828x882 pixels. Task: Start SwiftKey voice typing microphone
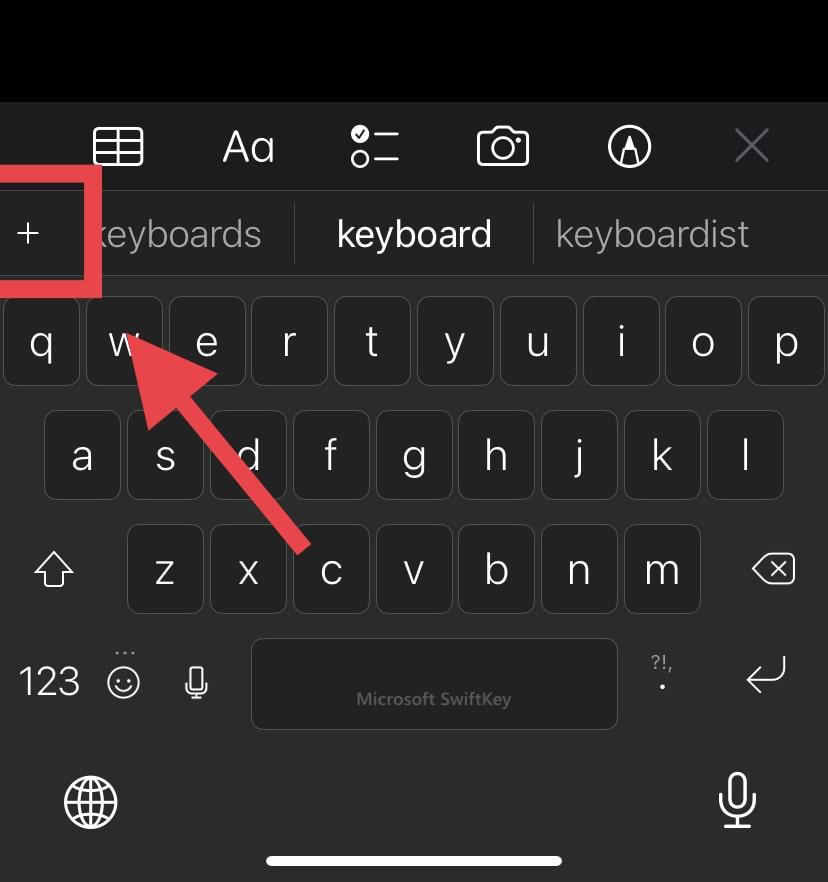click(x=197, y=682)
